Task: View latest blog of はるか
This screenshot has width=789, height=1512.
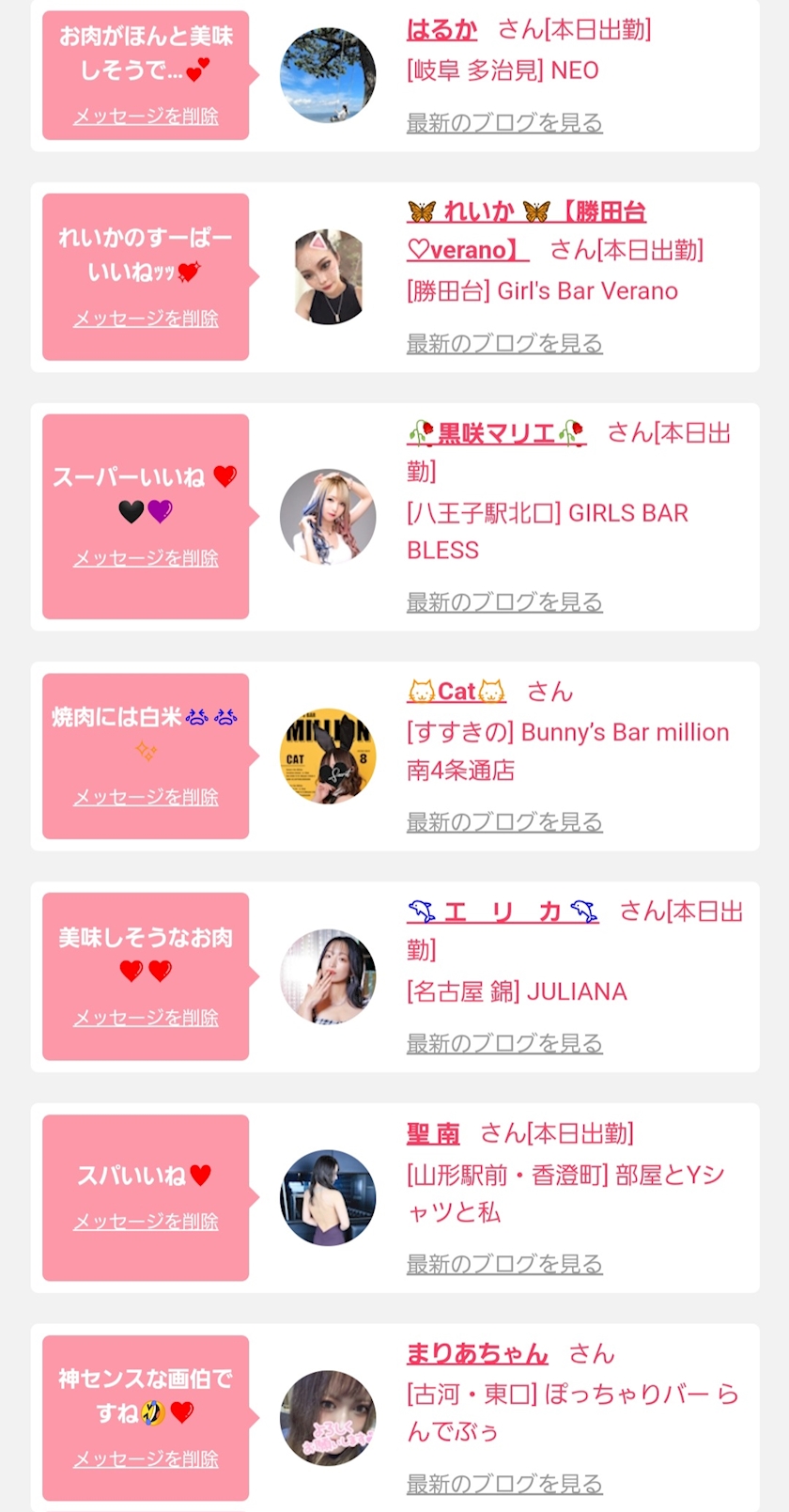Action: (504, 122)
